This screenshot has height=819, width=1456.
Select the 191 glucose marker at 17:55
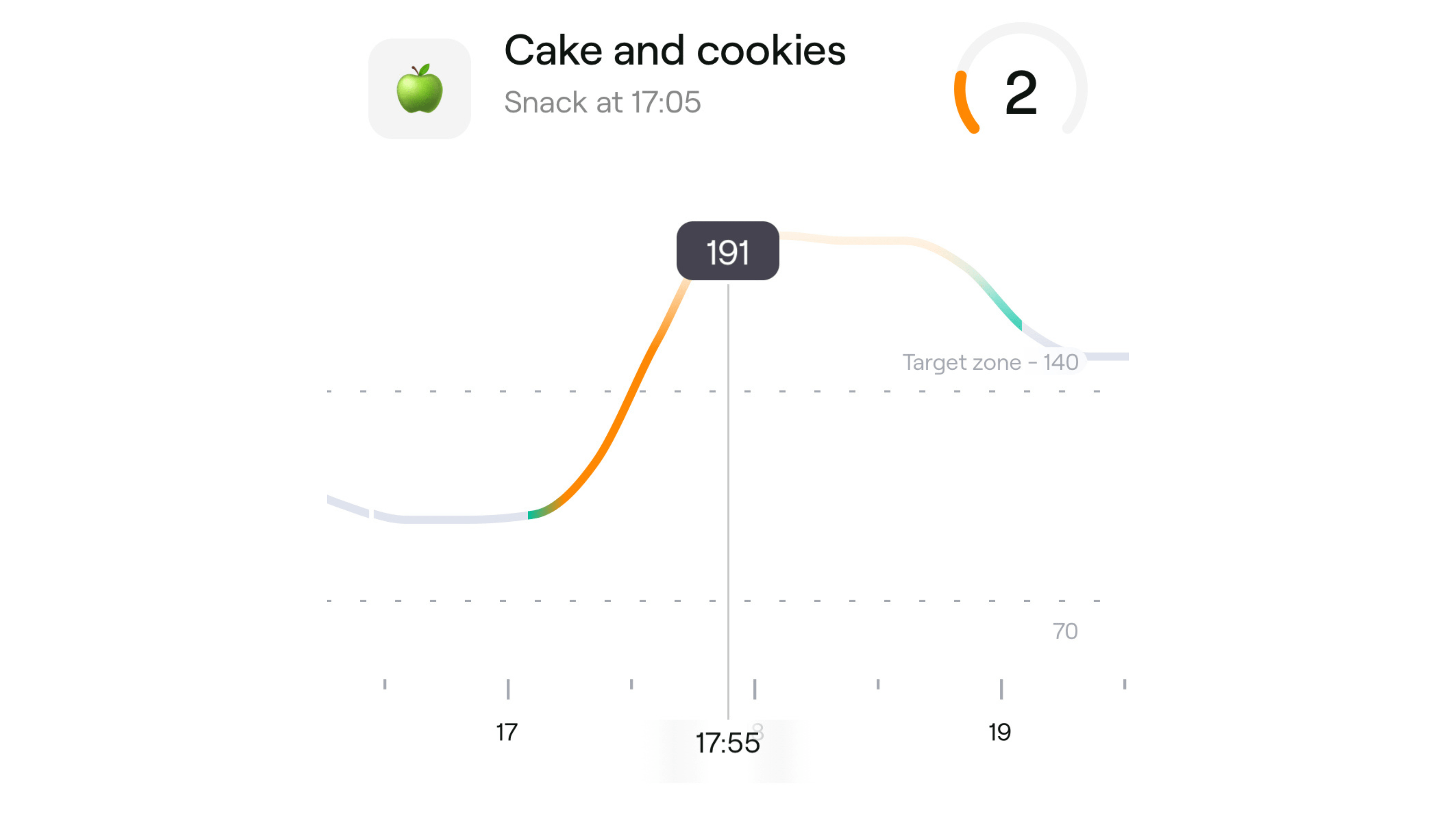coord(728,251)
